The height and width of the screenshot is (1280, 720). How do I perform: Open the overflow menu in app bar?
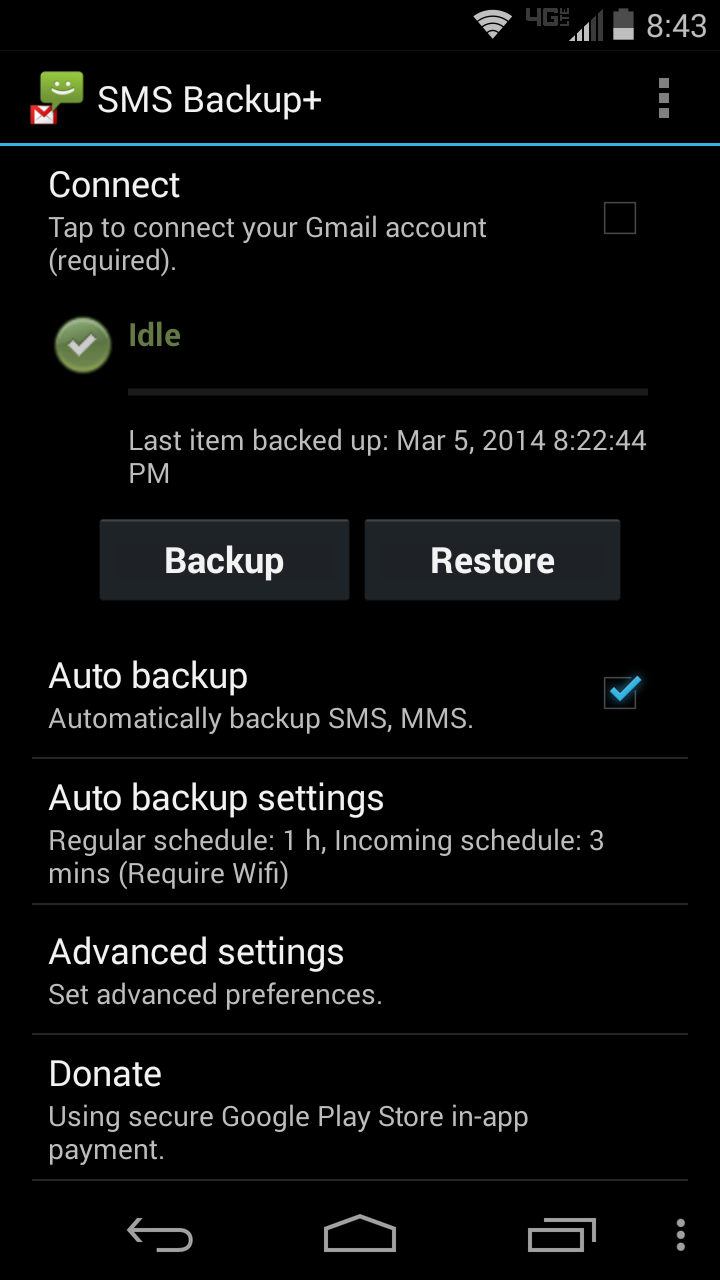tap(663, 99)
